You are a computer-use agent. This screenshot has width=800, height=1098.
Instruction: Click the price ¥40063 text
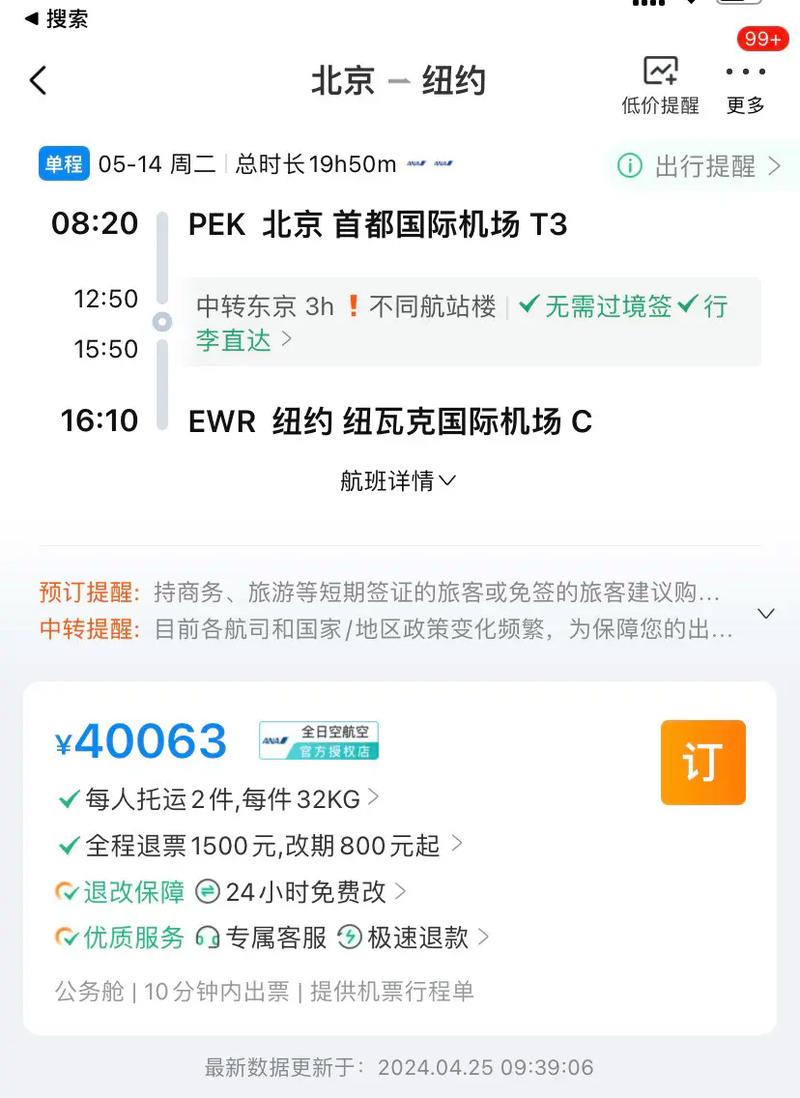pyautogui.click(x=140, y=740)
